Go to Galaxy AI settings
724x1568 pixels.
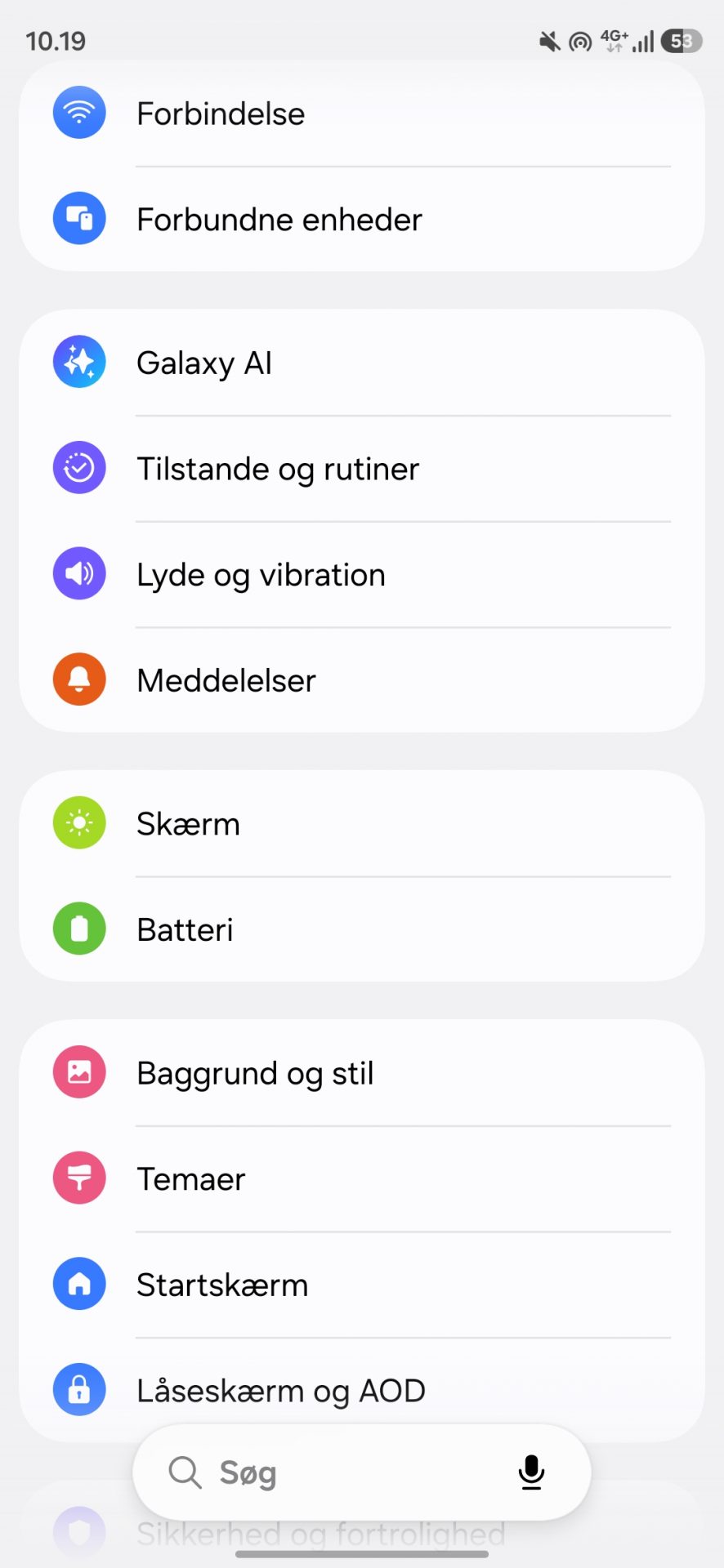204,363
